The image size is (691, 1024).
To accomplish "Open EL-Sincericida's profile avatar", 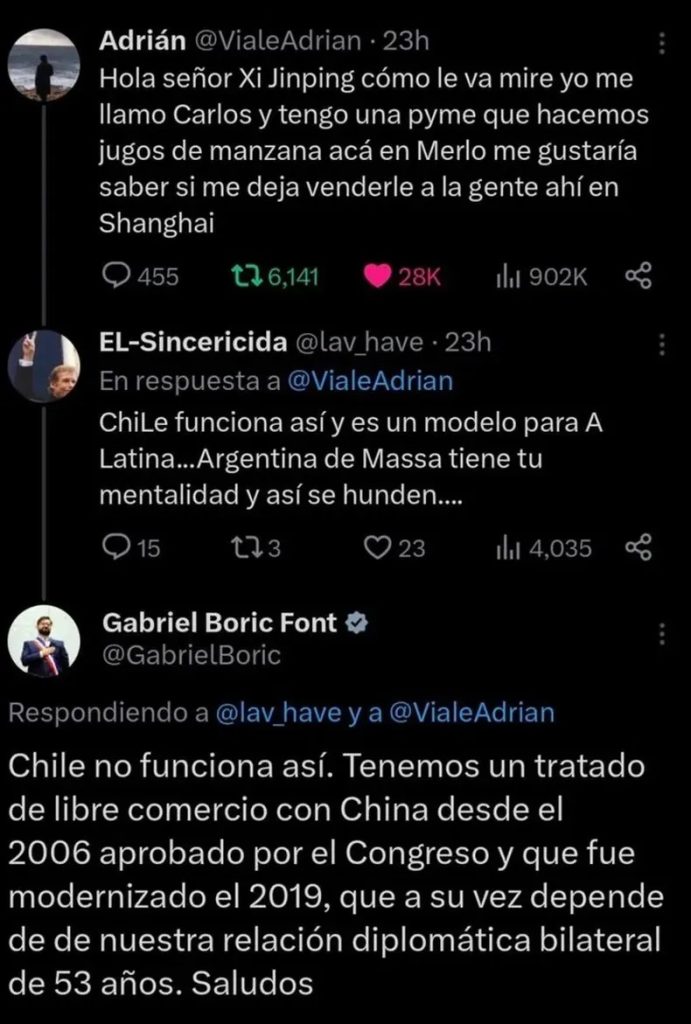I will pos(44,366).
